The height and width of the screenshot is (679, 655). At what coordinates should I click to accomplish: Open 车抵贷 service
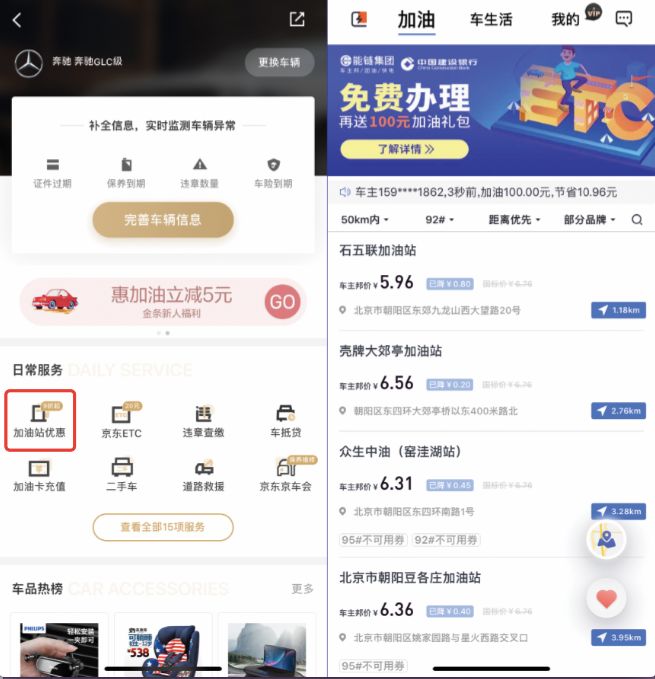click(286, 421)
